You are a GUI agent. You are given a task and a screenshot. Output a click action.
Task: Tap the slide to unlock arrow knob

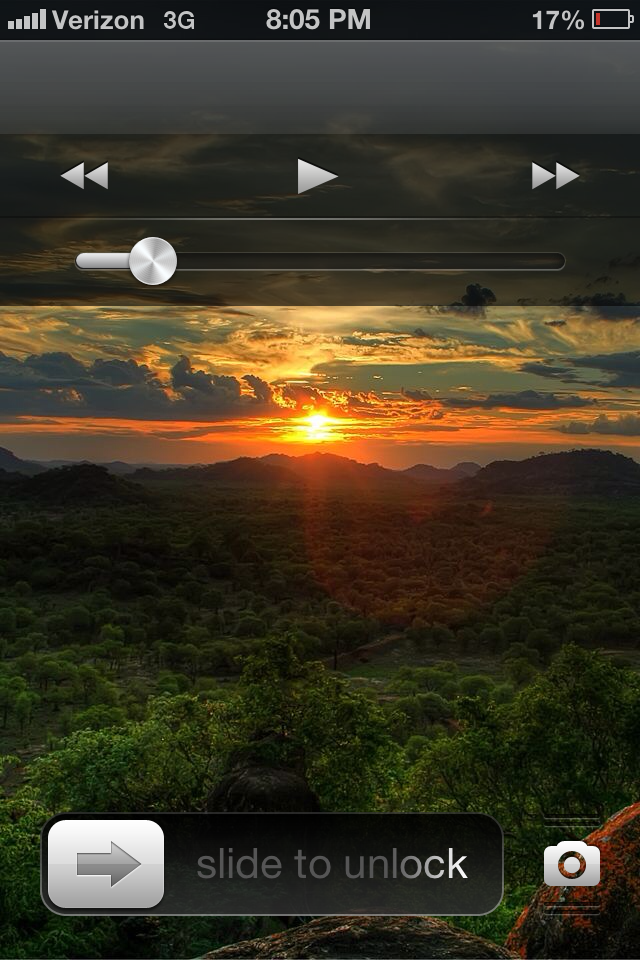coord(107,864)
